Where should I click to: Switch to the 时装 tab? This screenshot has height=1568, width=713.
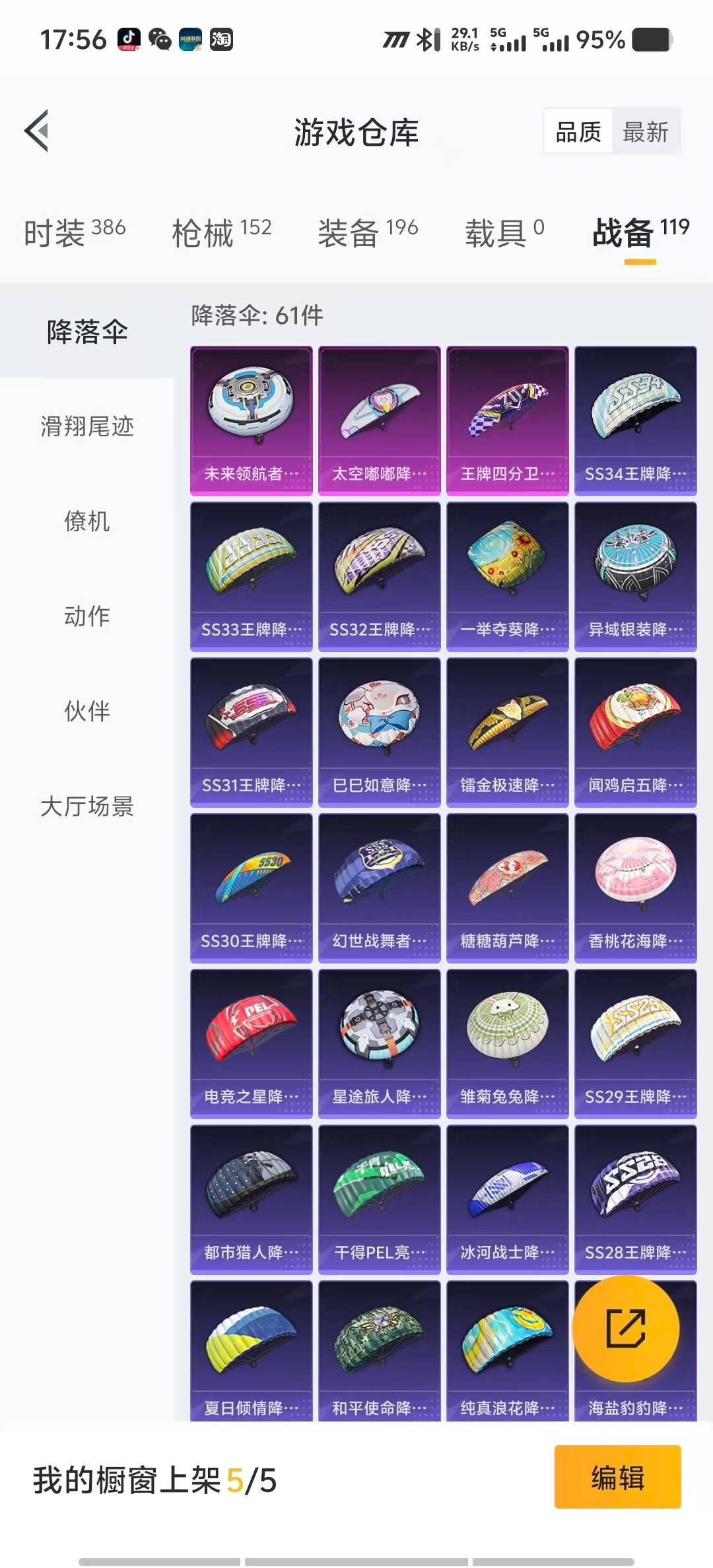[75, 232]
